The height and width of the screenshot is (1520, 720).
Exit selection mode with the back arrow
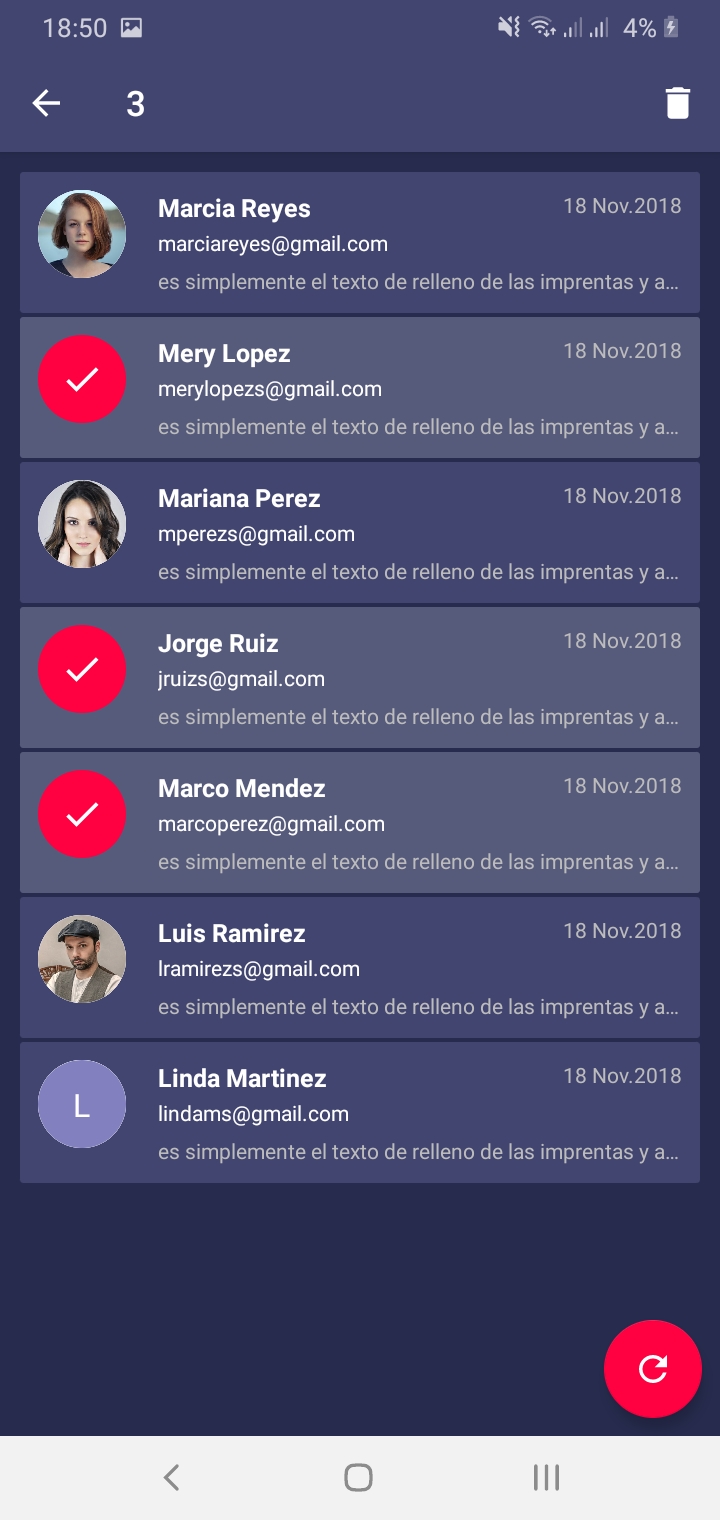(46, 103)
